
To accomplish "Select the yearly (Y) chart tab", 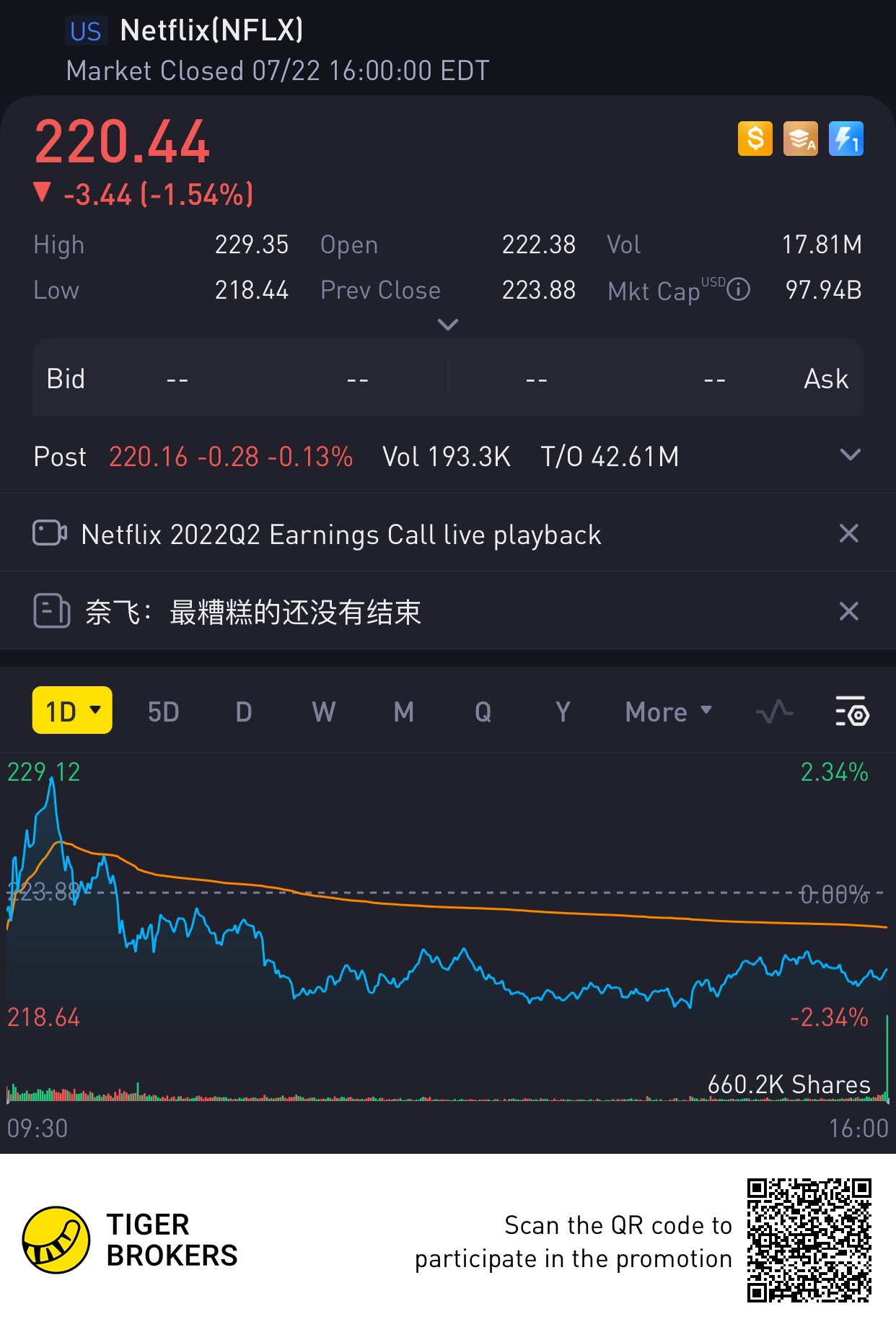I will click(563, 711).
